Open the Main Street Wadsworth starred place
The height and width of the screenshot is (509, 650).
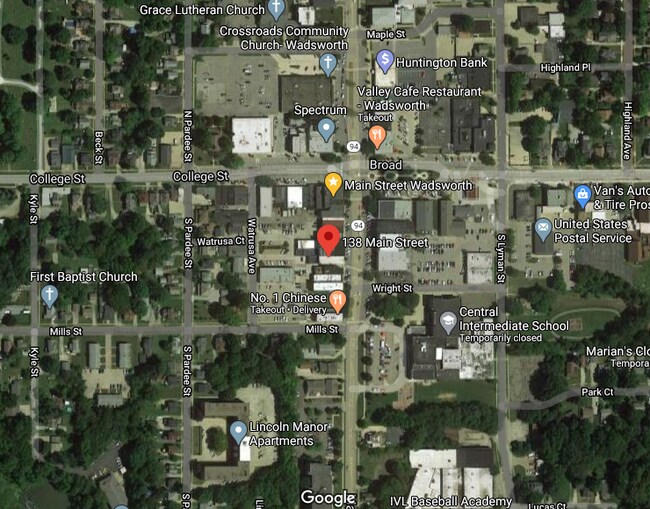[332, 184]
